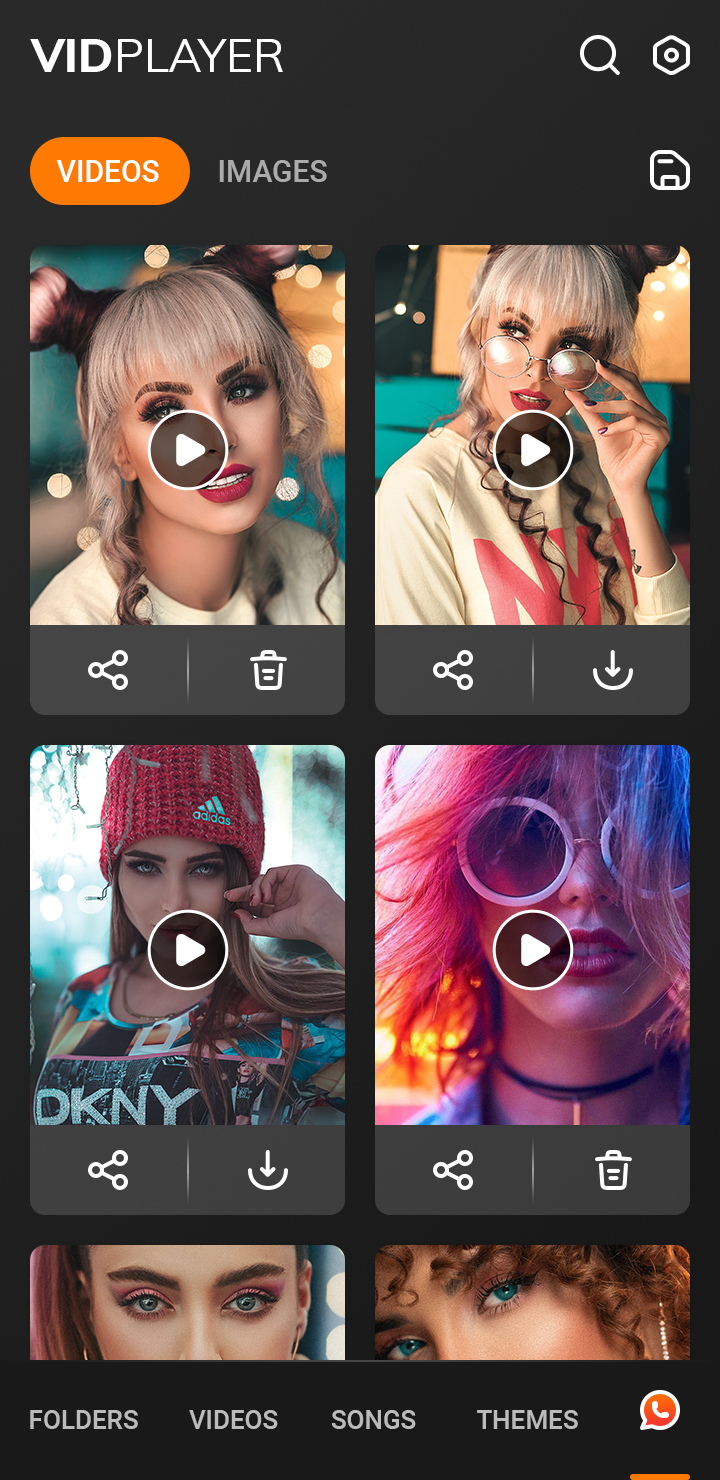Image resolution: width=720 pixels, height=1480 pixels.
Task: Share the hair buns video
Action: [x=108, y=670]
